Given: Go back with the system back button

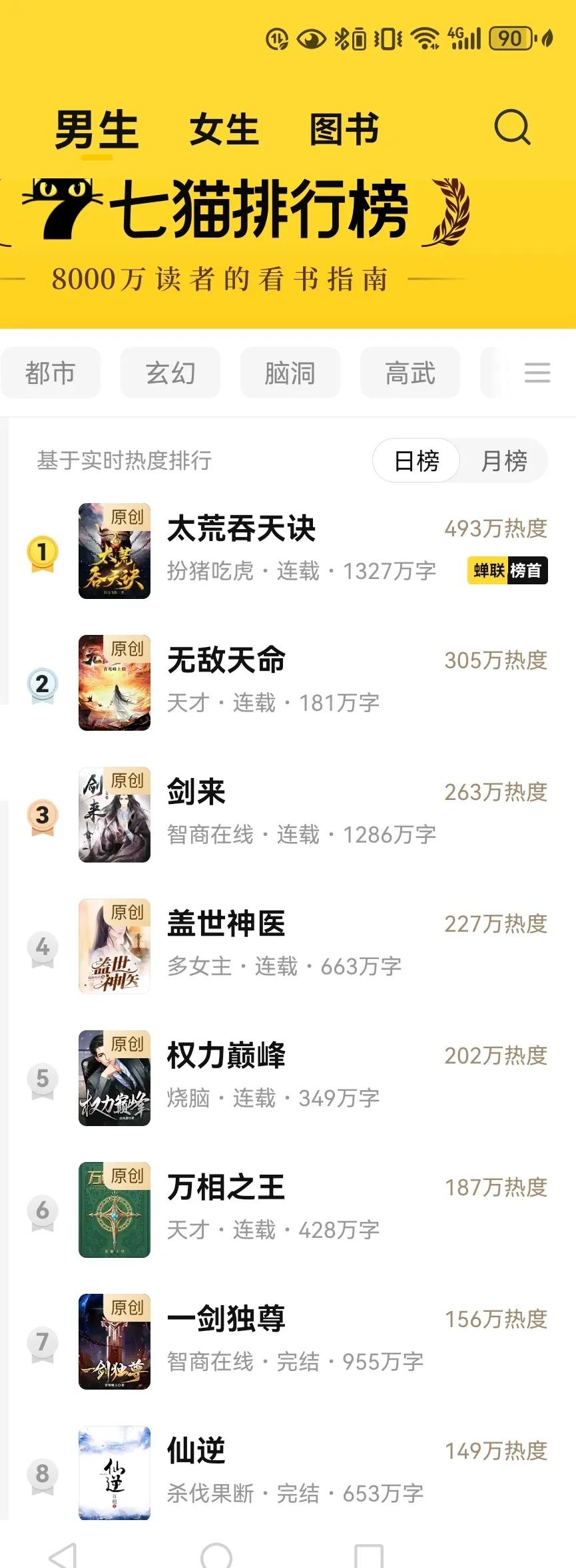Looking at the screenshot, I should 63,1554.
